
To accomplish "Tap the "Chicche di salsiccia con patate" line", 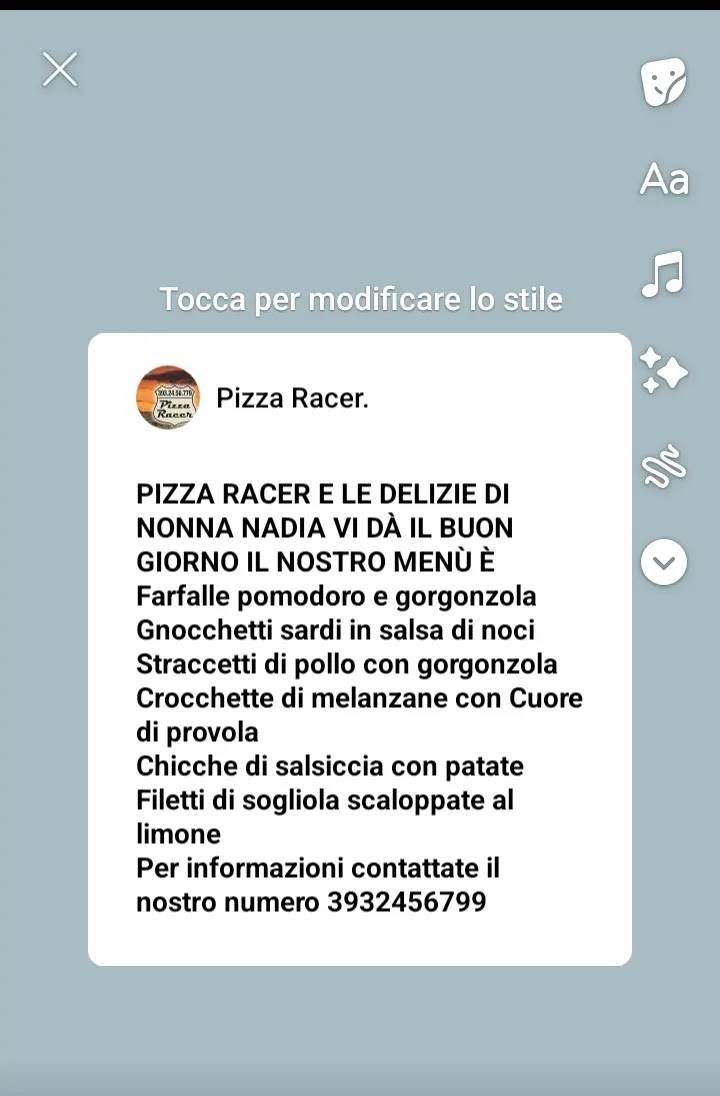I will click(330, 766).
